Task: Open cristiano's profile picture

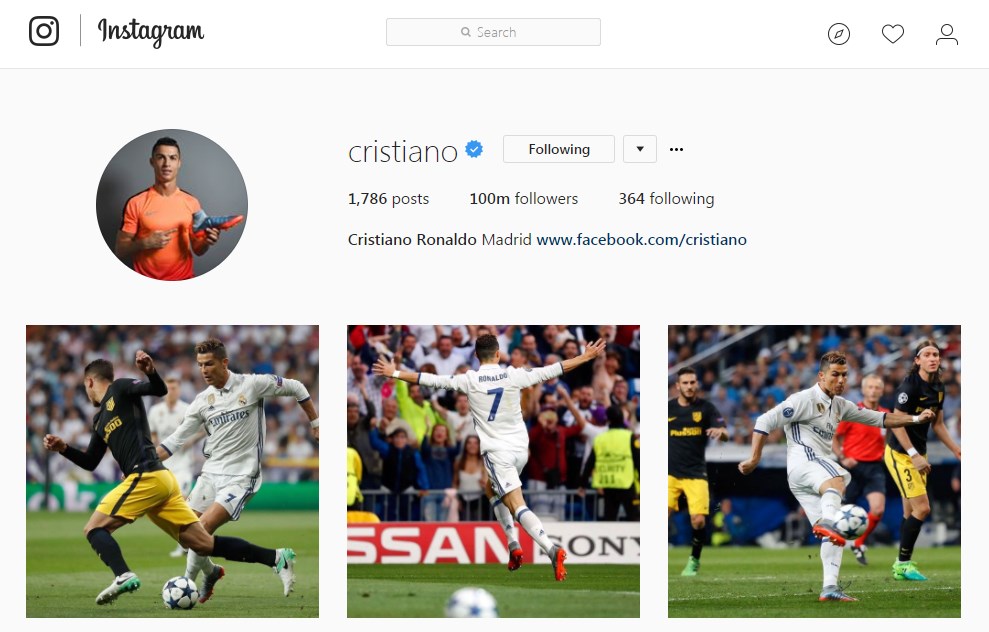Action: [x=172, y=204]
